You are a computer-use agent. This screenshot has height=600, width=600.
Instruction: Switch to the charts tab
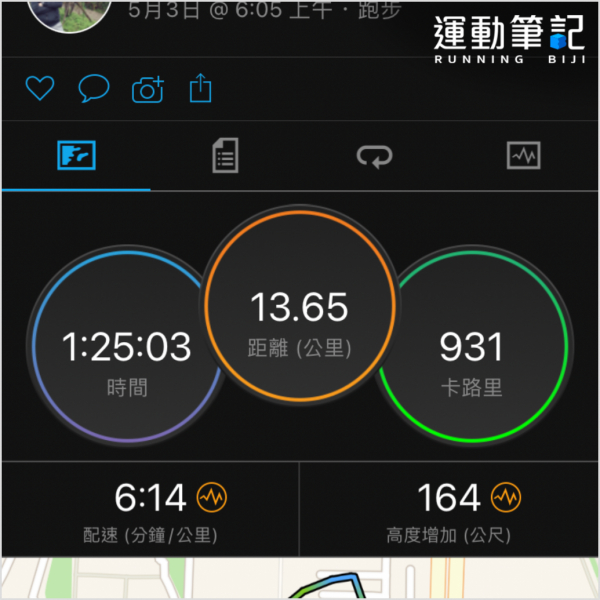coord(524,156)
